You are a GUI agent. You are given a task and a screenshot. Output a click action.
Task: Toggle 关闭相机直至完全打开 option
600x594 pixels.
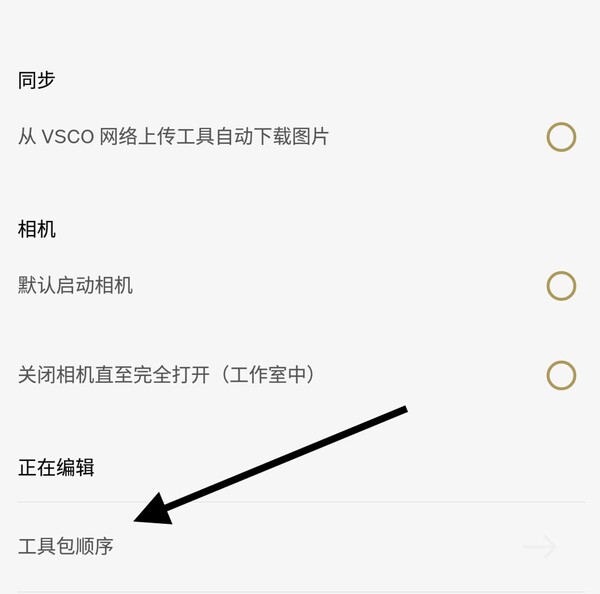(x=561, y=375)
